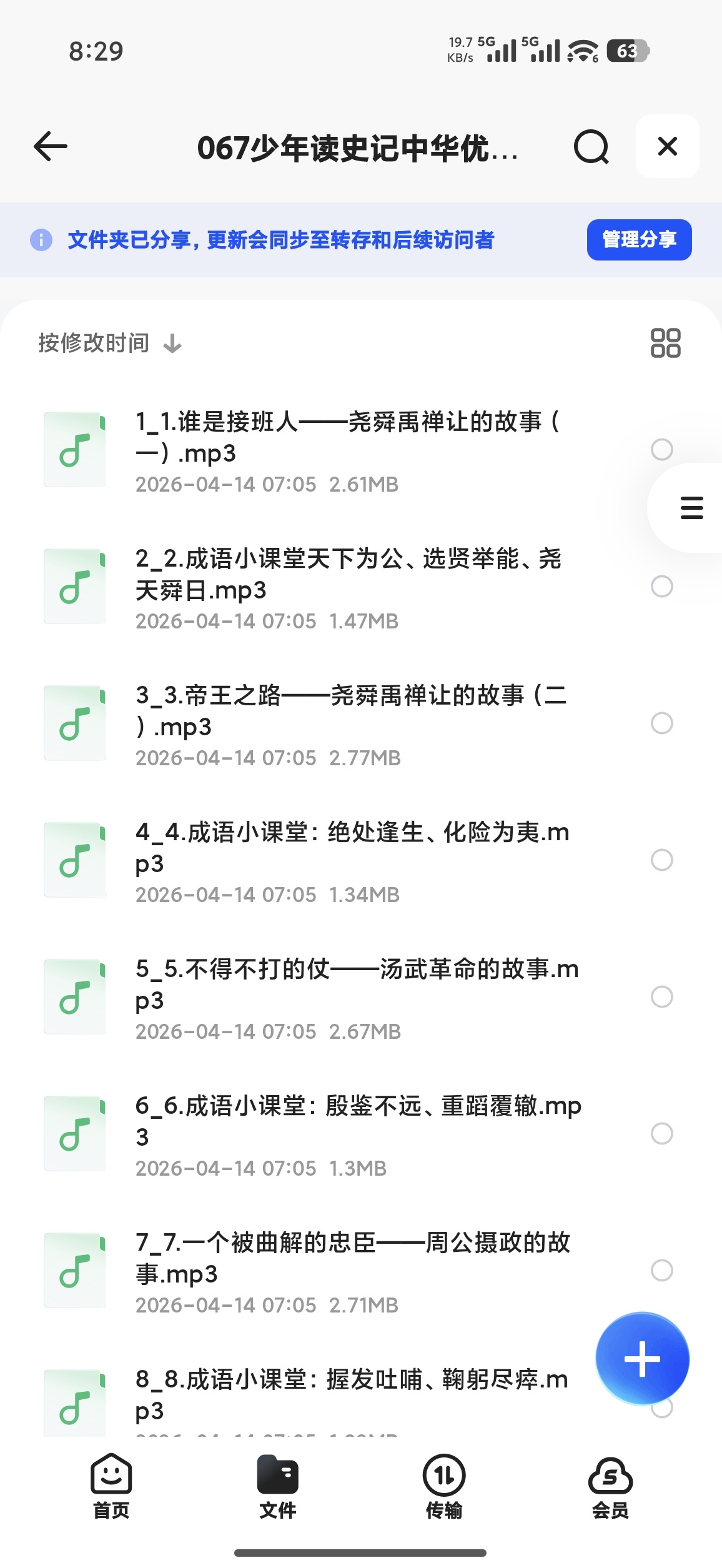Change the 按修改时间 sort order

coord(110,343)
